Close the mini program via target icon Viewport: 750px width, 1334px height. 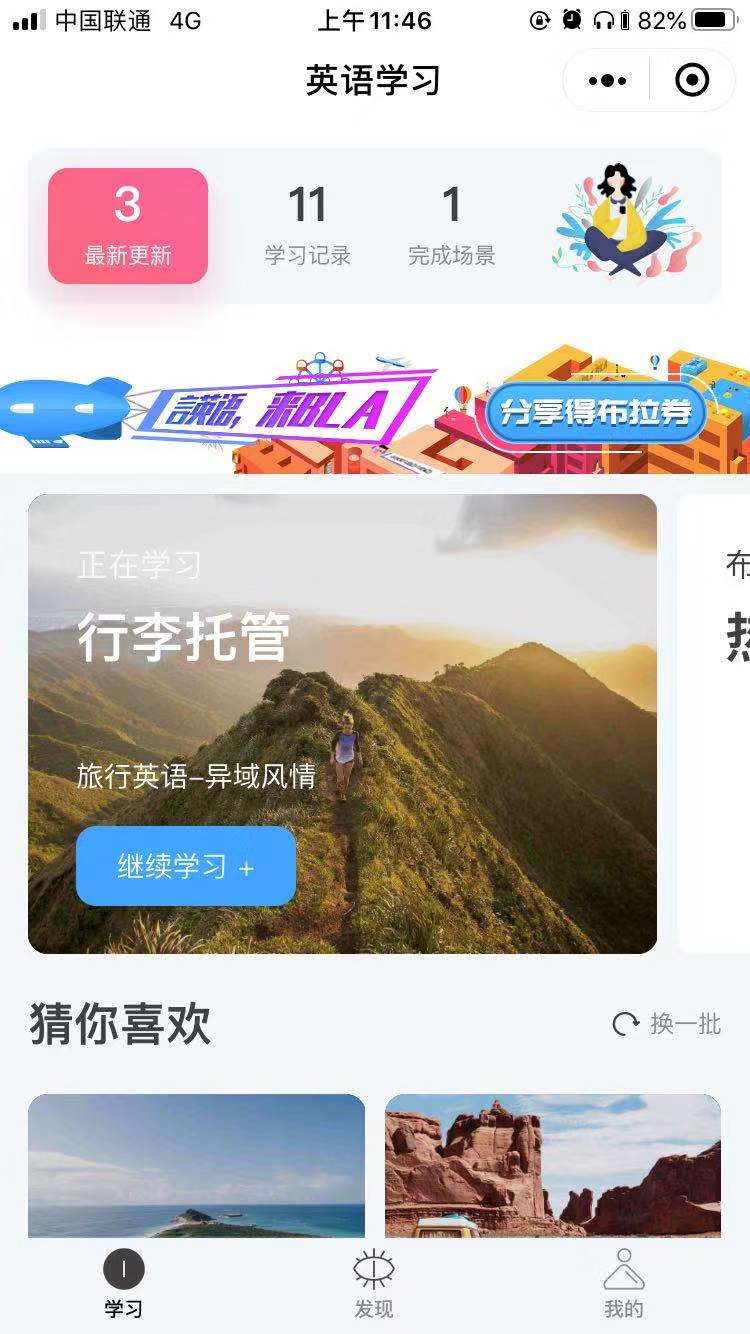[692, 81]
